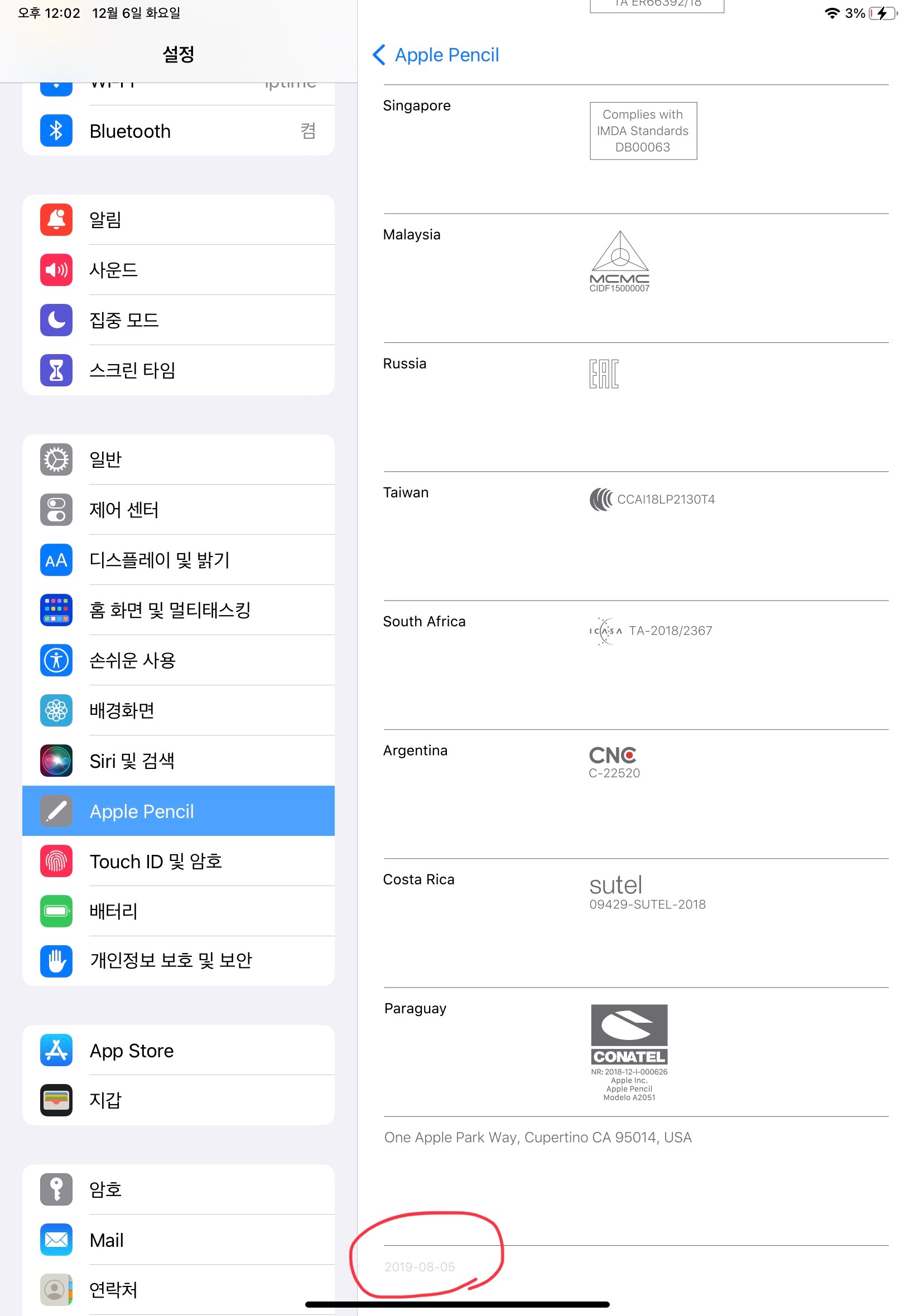
Task: Open Mail settings
Action: pos(179,1240)
